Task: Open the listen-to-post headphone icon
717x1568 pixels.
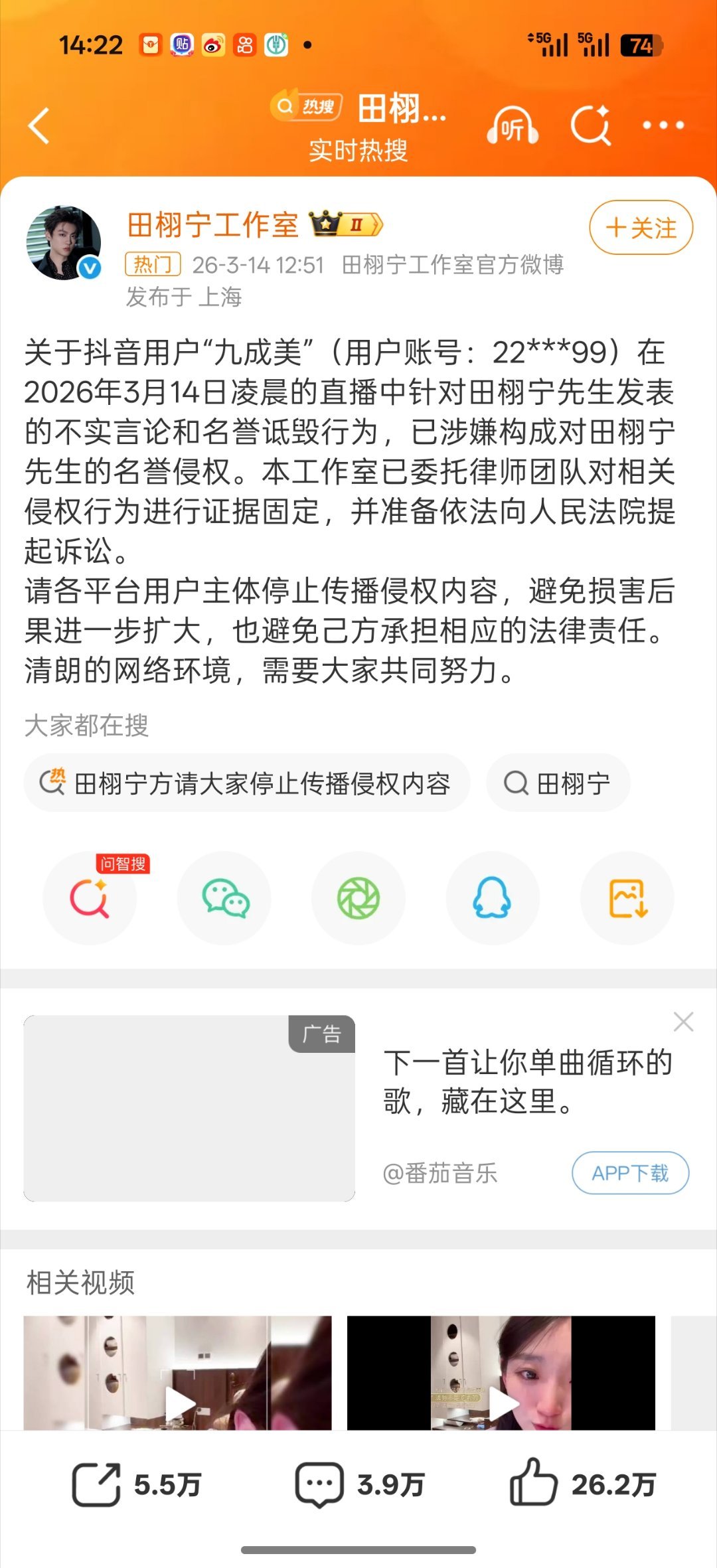Action: [x=511, y=125]
